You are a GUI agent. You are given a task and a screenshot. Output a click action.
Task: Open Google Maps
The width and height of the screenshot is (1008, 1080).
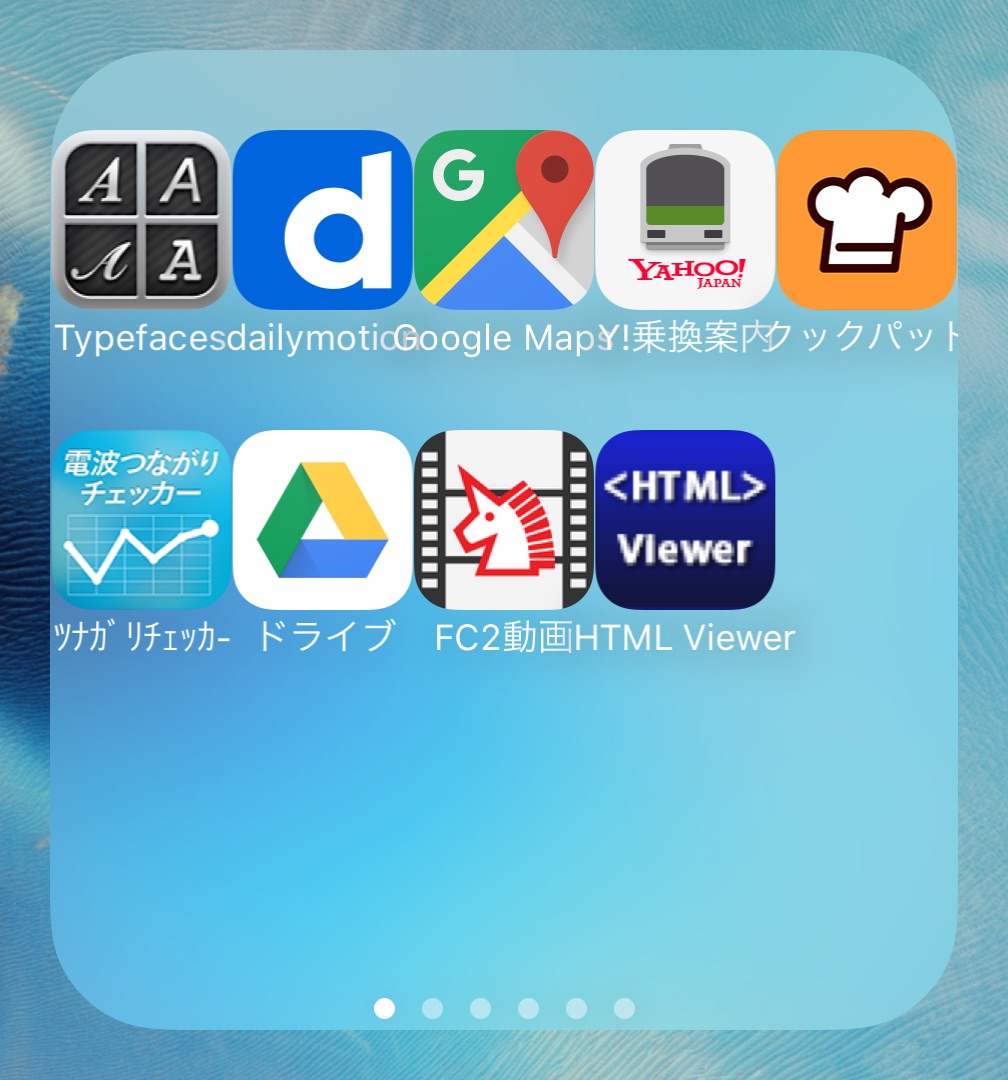point(503,219)
